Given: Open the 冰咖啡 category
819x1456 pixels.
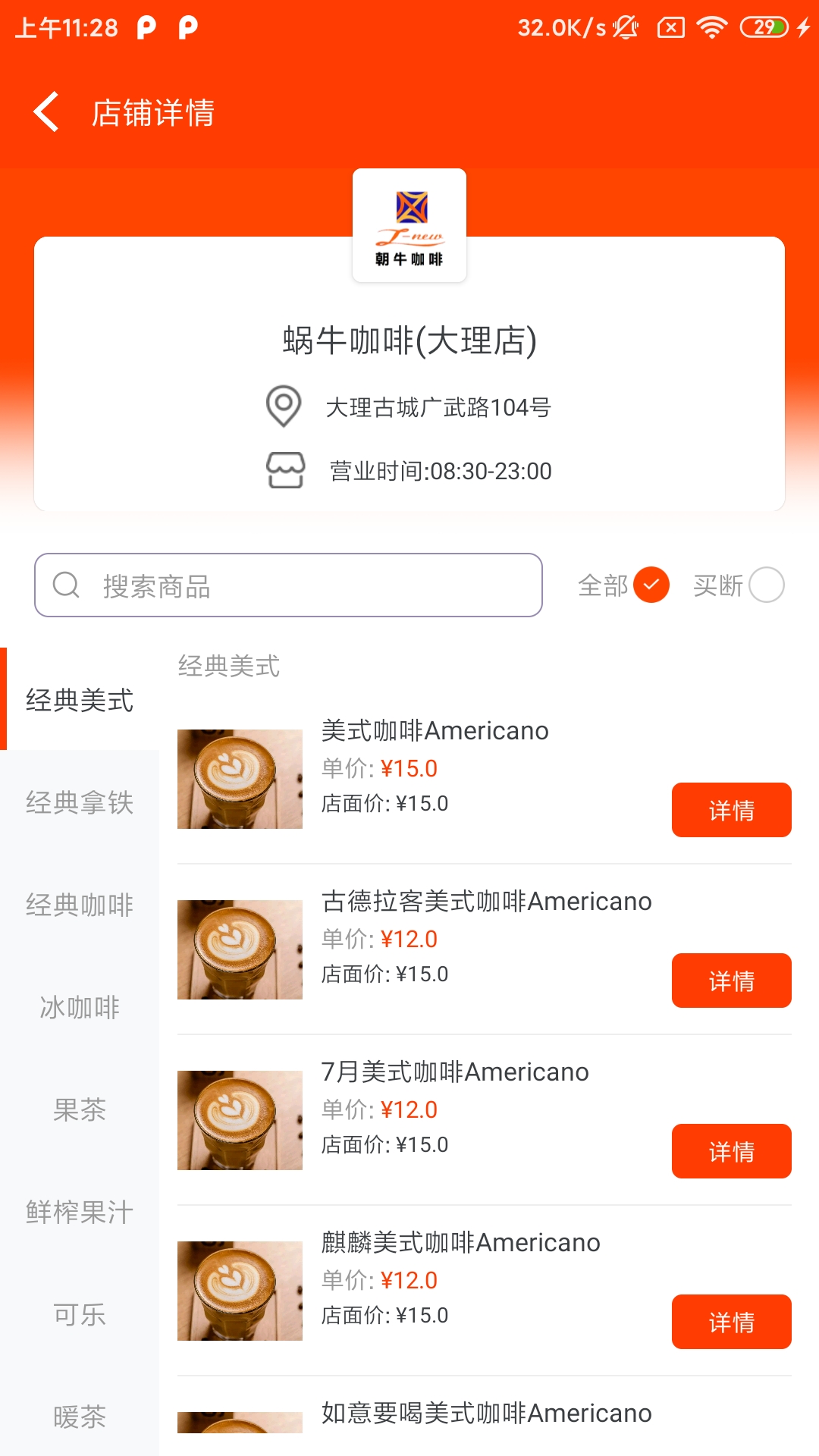Looking at the screenshot, I should pyautogui.click(x=80, y=1007).
